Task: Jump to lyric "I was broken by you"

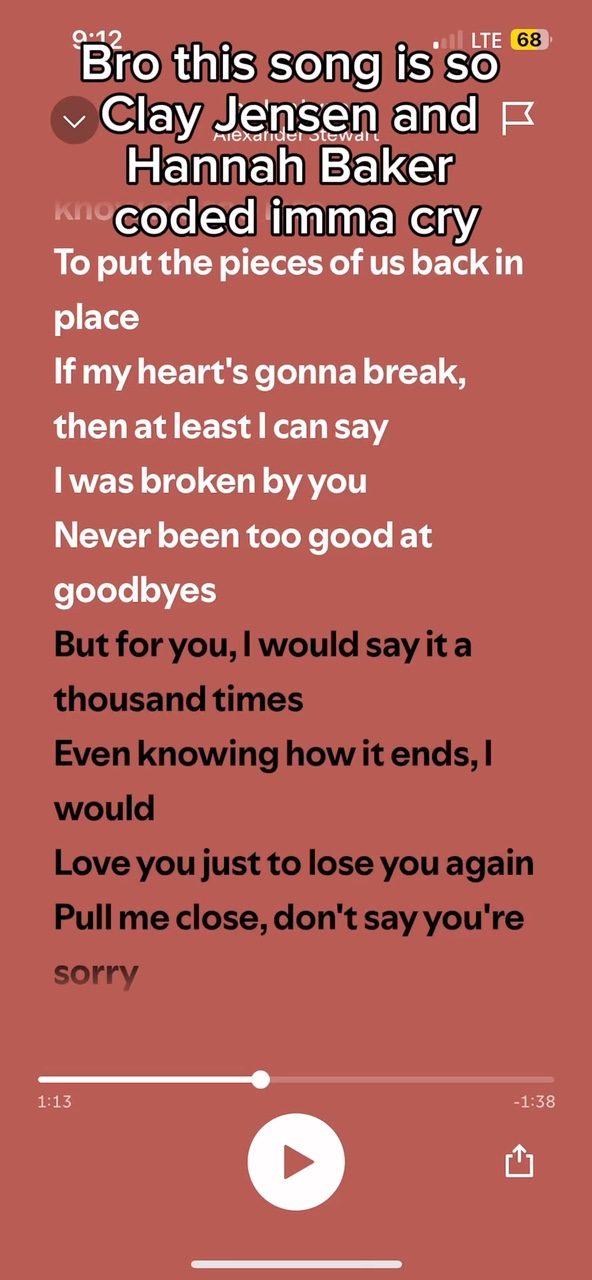Action: (211, 481)
